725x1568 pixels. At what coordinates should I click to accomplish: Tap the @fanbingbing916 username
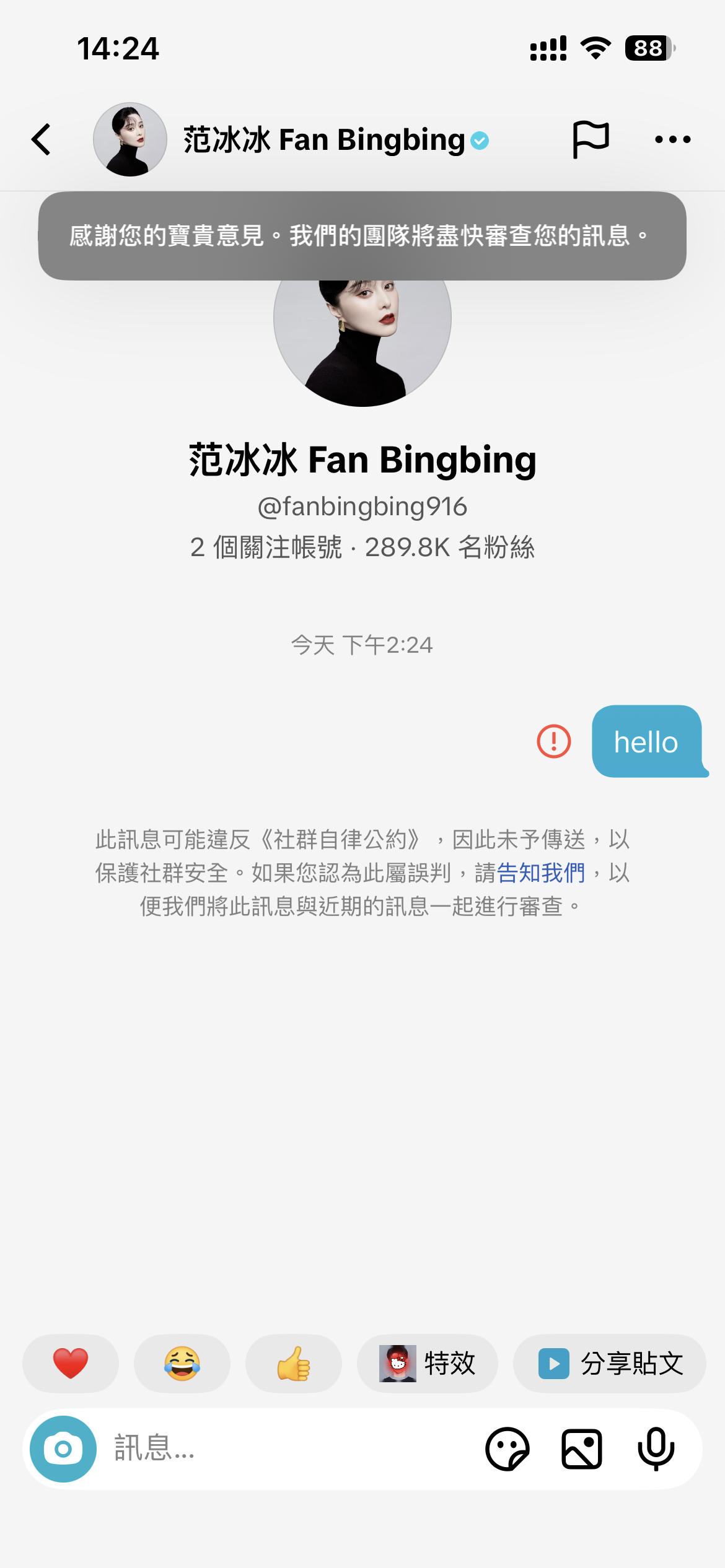(362, 505)
